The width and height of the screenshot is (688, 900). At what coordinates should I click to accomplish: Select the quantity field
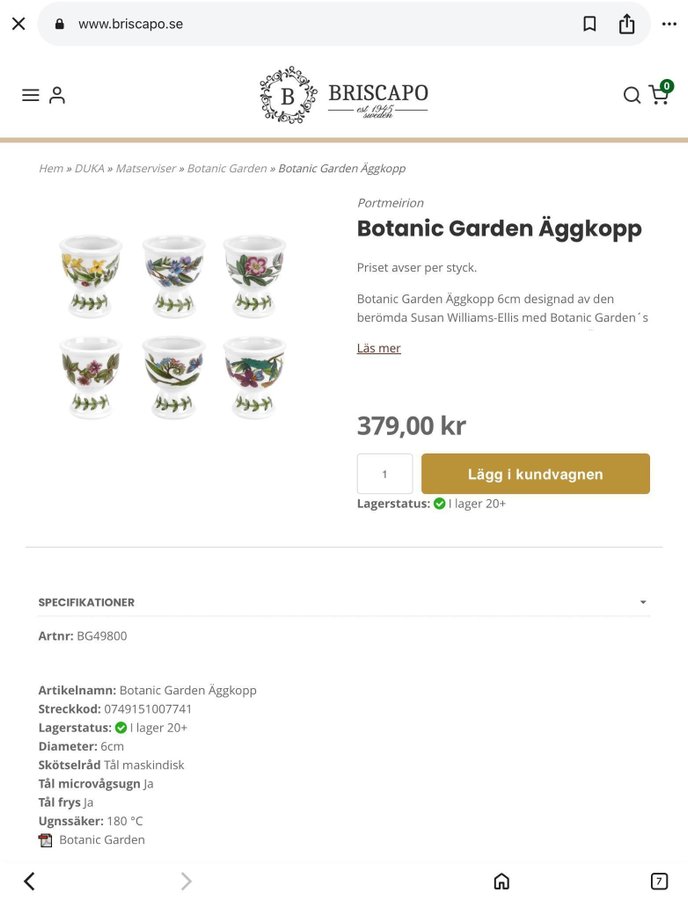384,474
